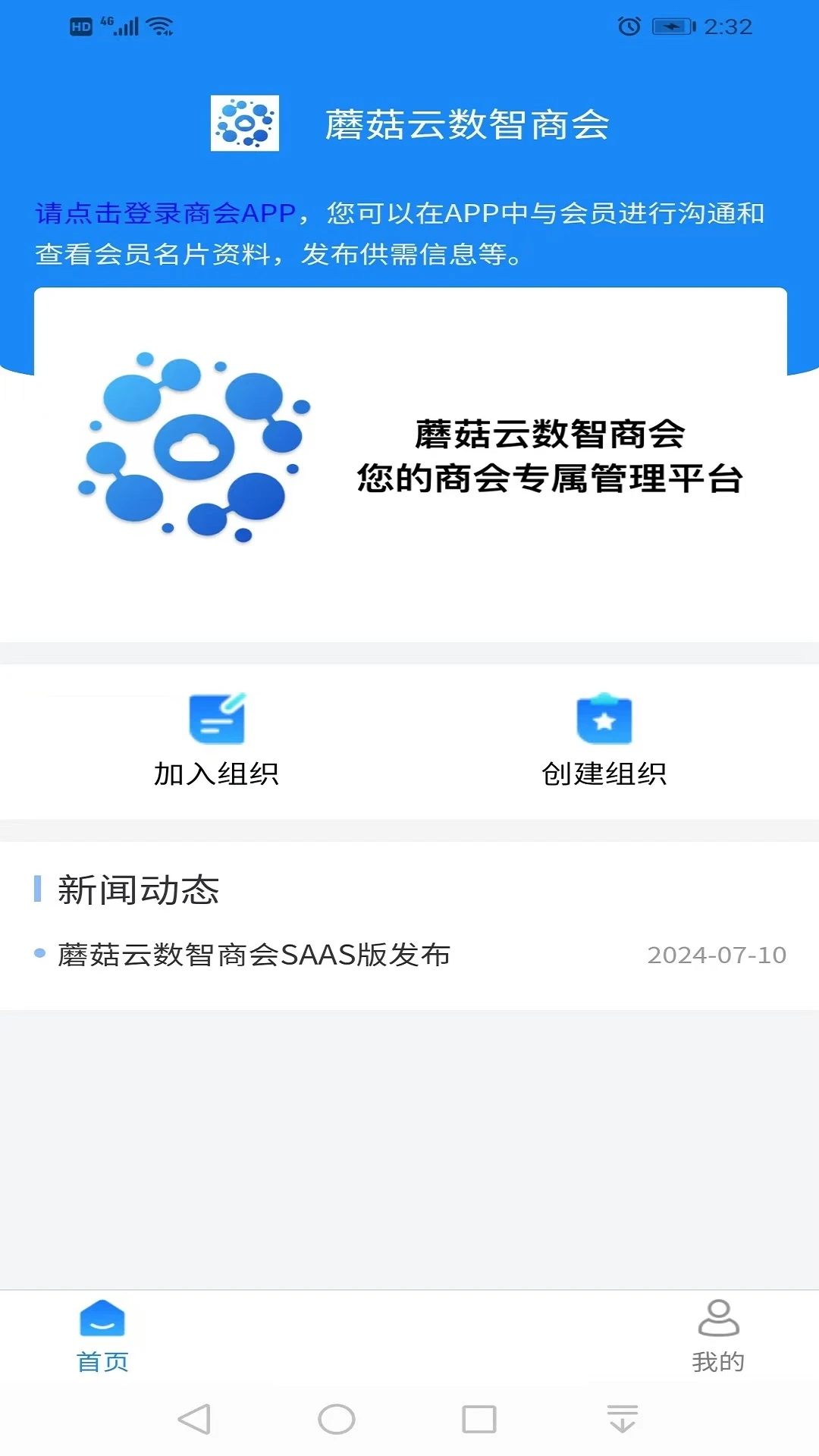The width and height of the screenshot is (819, 1456).
Task: Open the 蘑菇云数智商会SAAS版发布 news item
Action: 254,955
